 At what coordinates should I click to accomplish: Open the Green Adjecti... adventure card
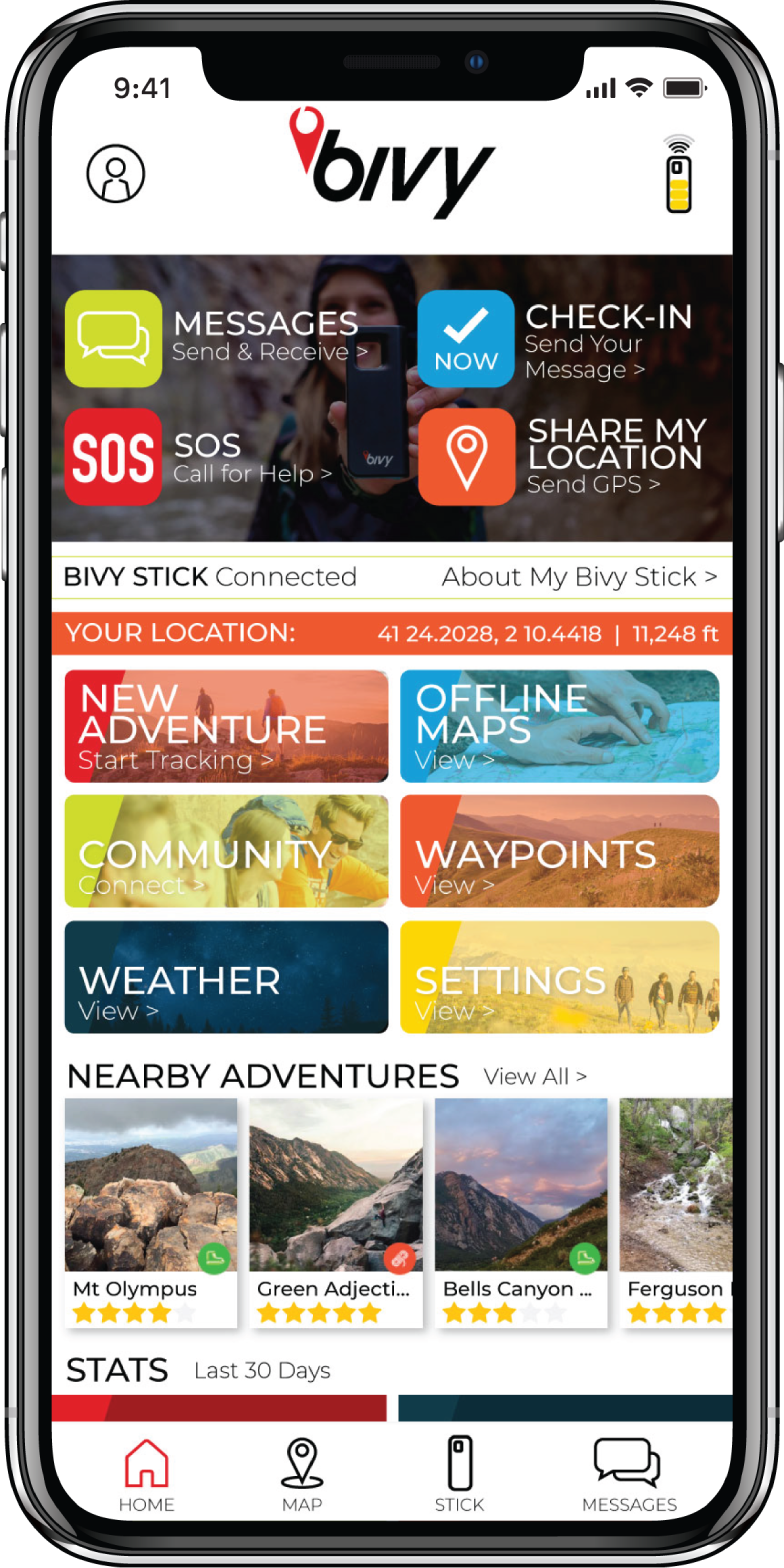pyautogui.click(x=335, y=1213)
